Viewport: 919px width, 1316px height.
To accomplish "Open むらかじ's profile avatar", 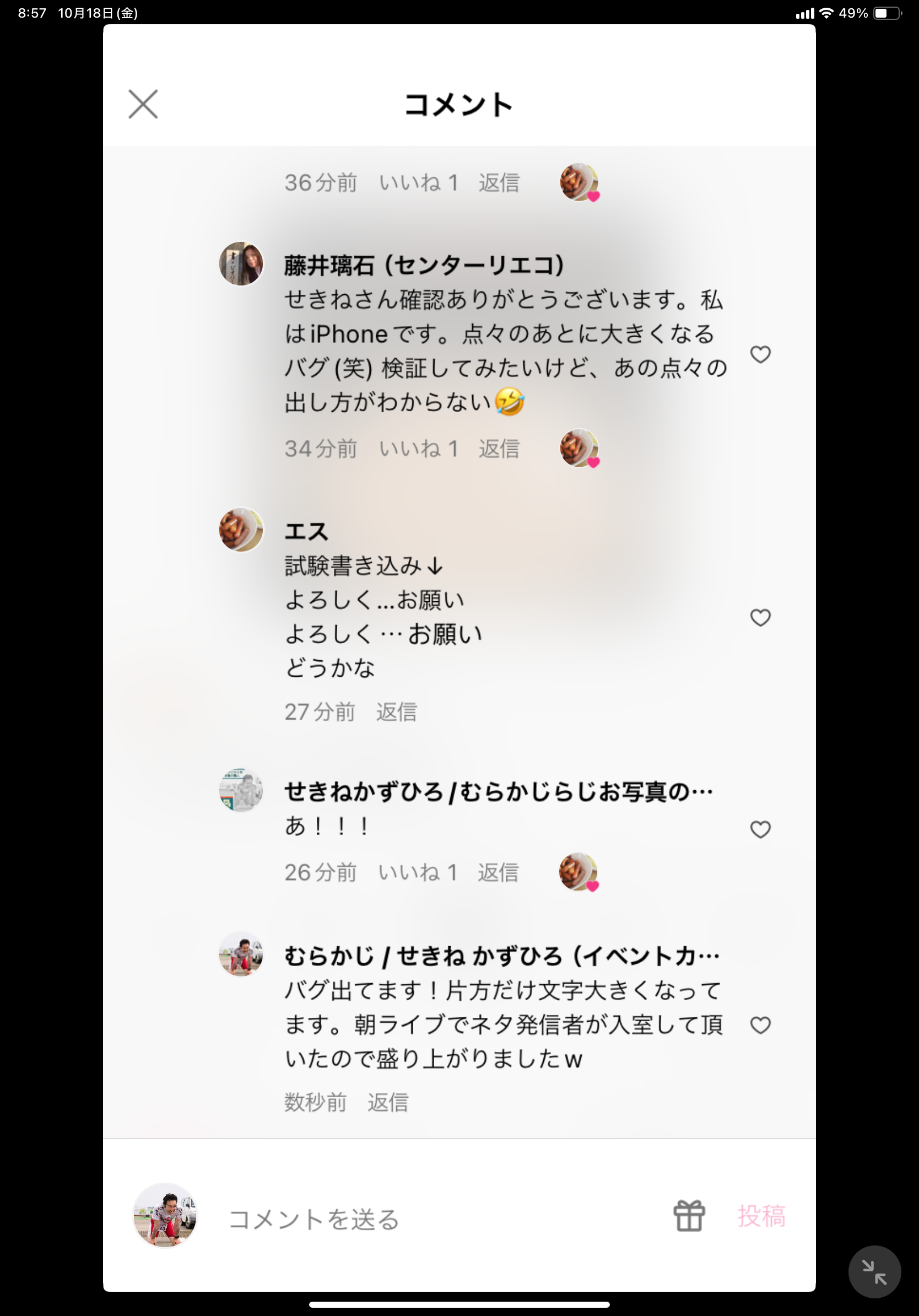I will pos(241,954).
